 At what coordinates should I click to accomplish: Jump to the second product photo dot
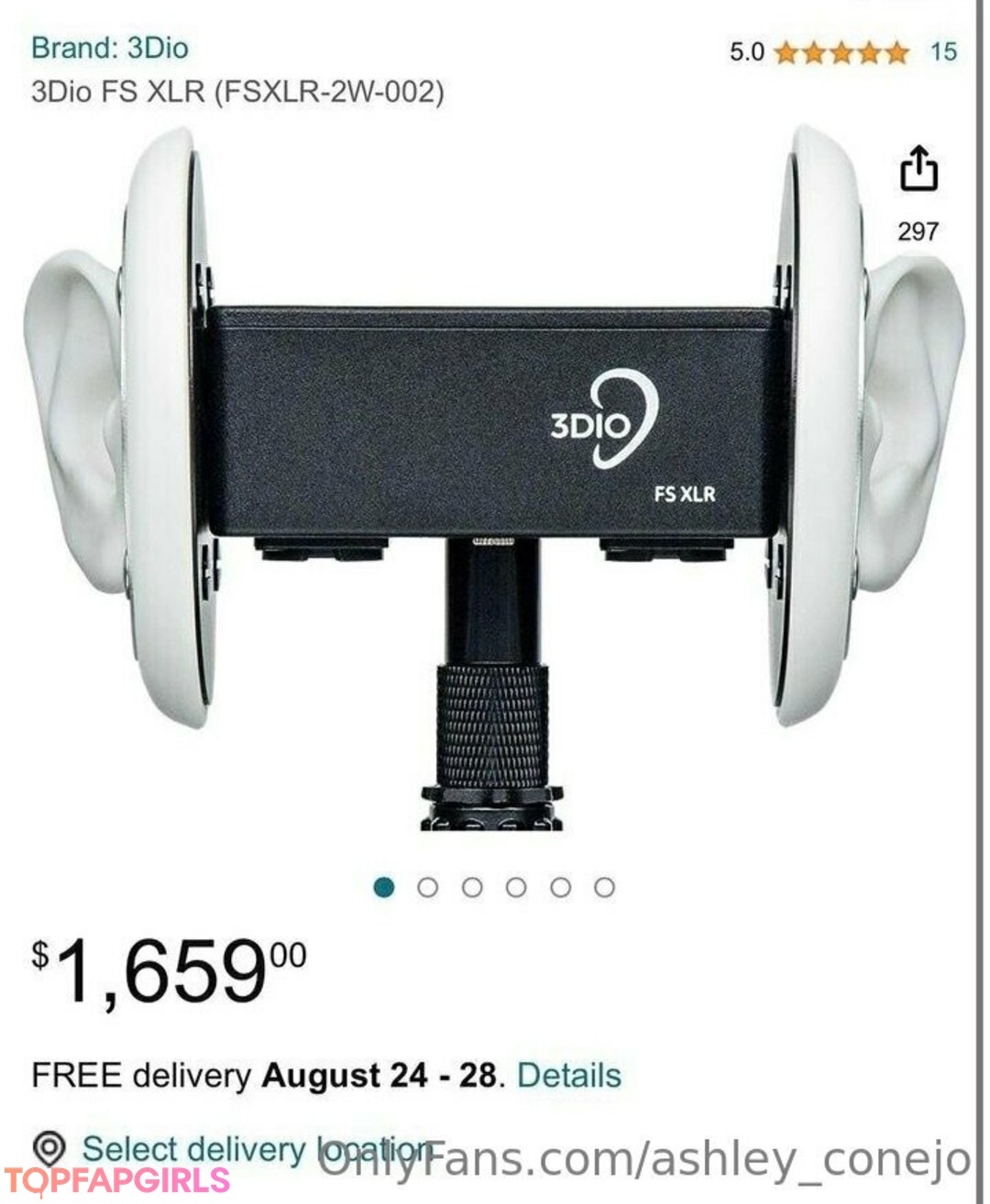pos(428,888)
